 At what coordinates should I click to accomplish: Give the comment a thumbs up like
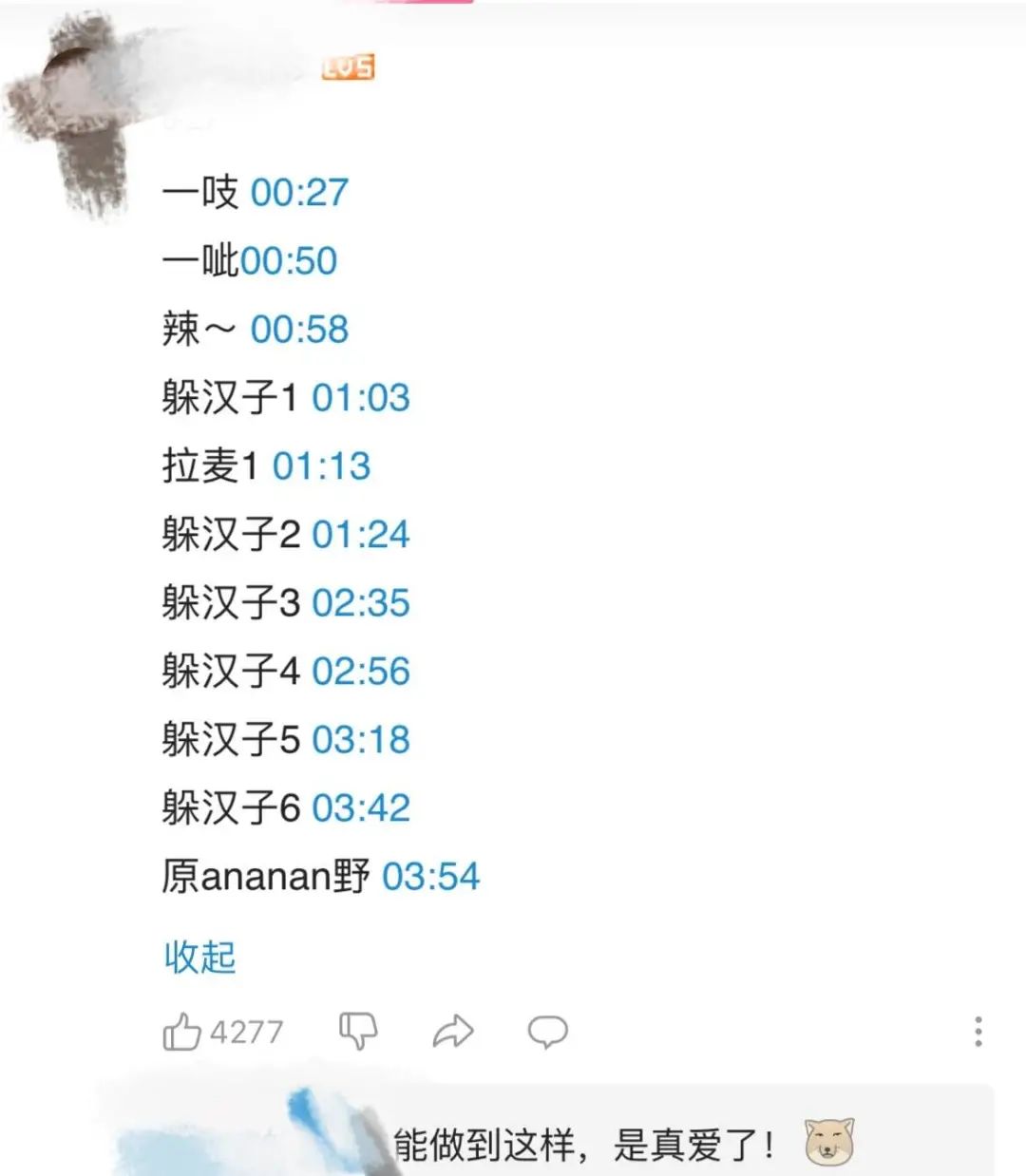[183, 1029]
